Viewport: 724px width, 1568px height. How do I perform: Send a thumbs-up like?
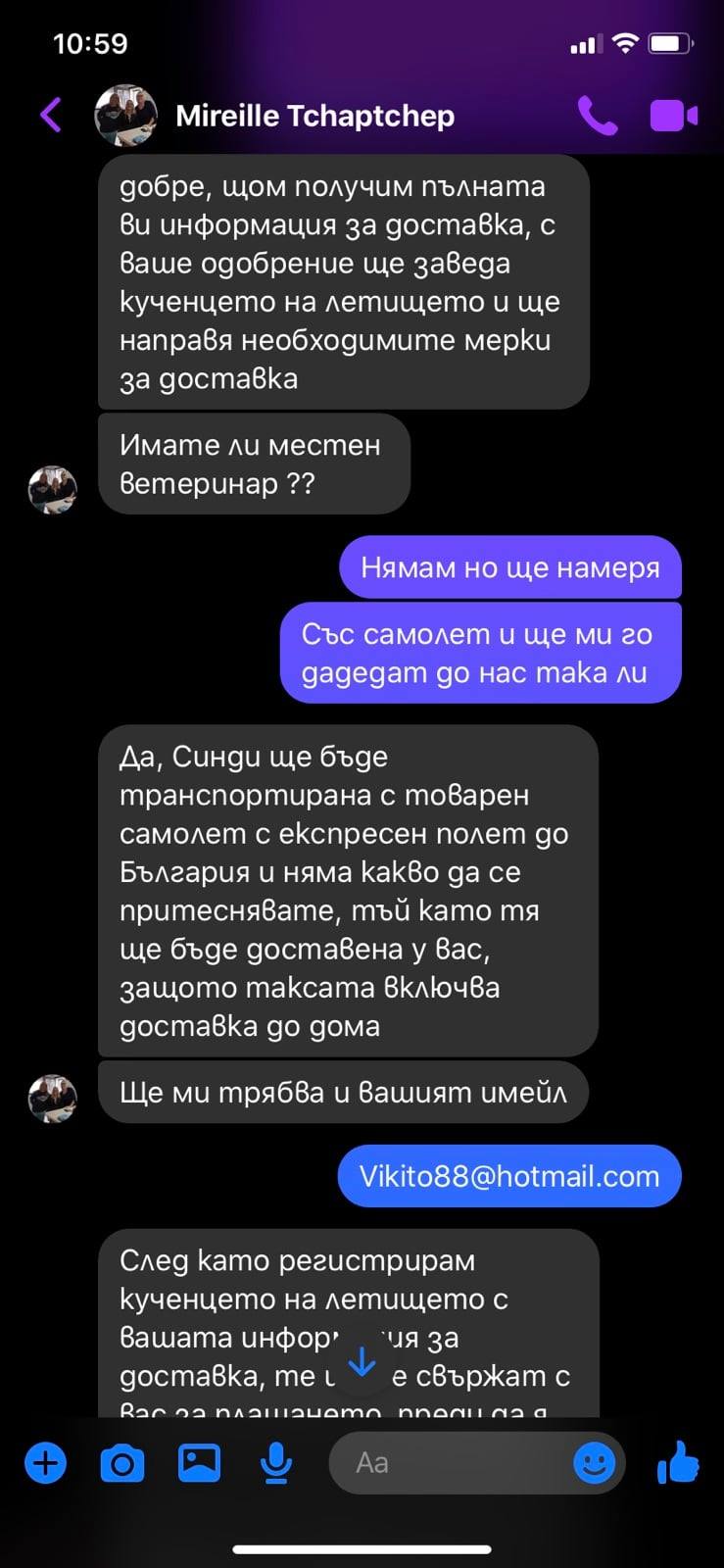tap(678, 1464)
